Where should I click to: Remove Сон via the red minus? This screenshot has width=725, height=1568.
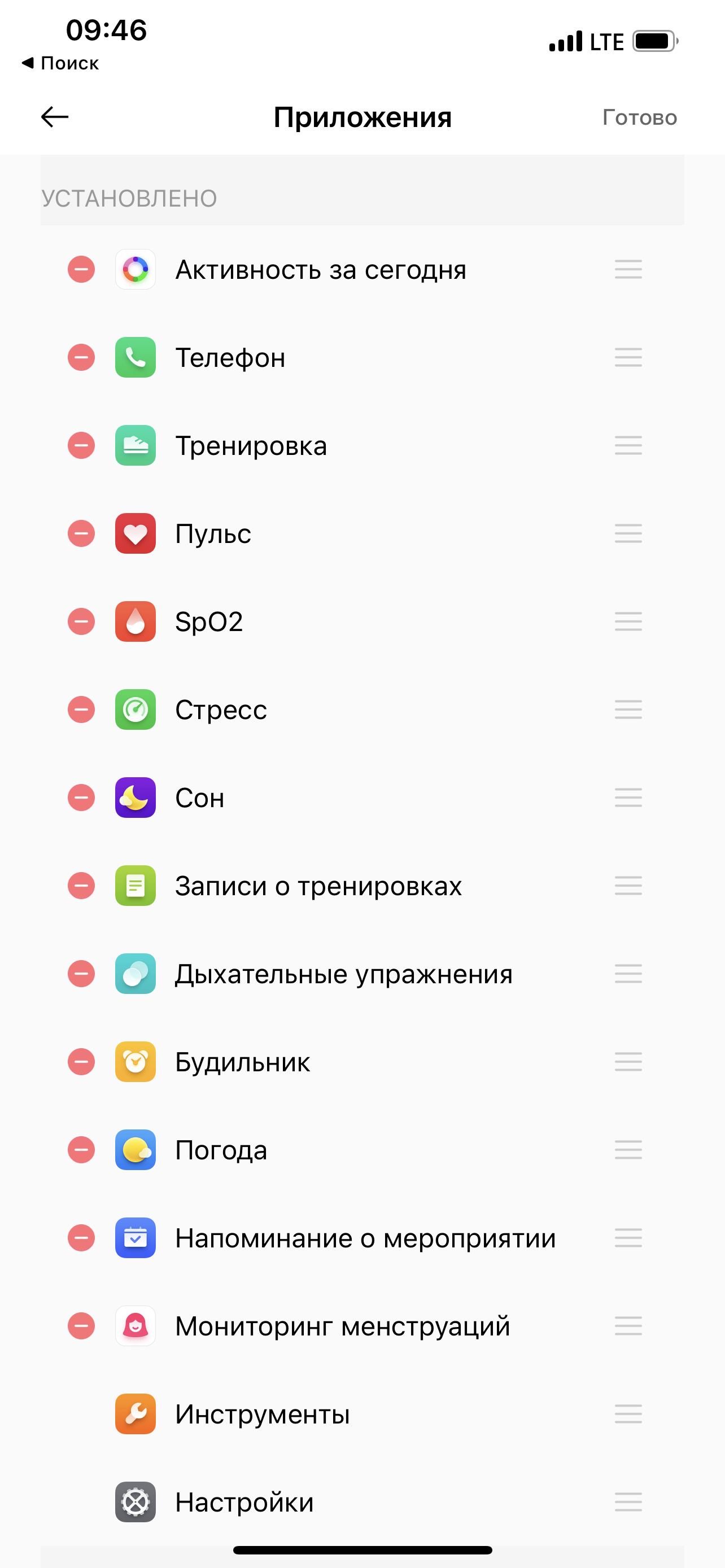(x=81, y=798)
